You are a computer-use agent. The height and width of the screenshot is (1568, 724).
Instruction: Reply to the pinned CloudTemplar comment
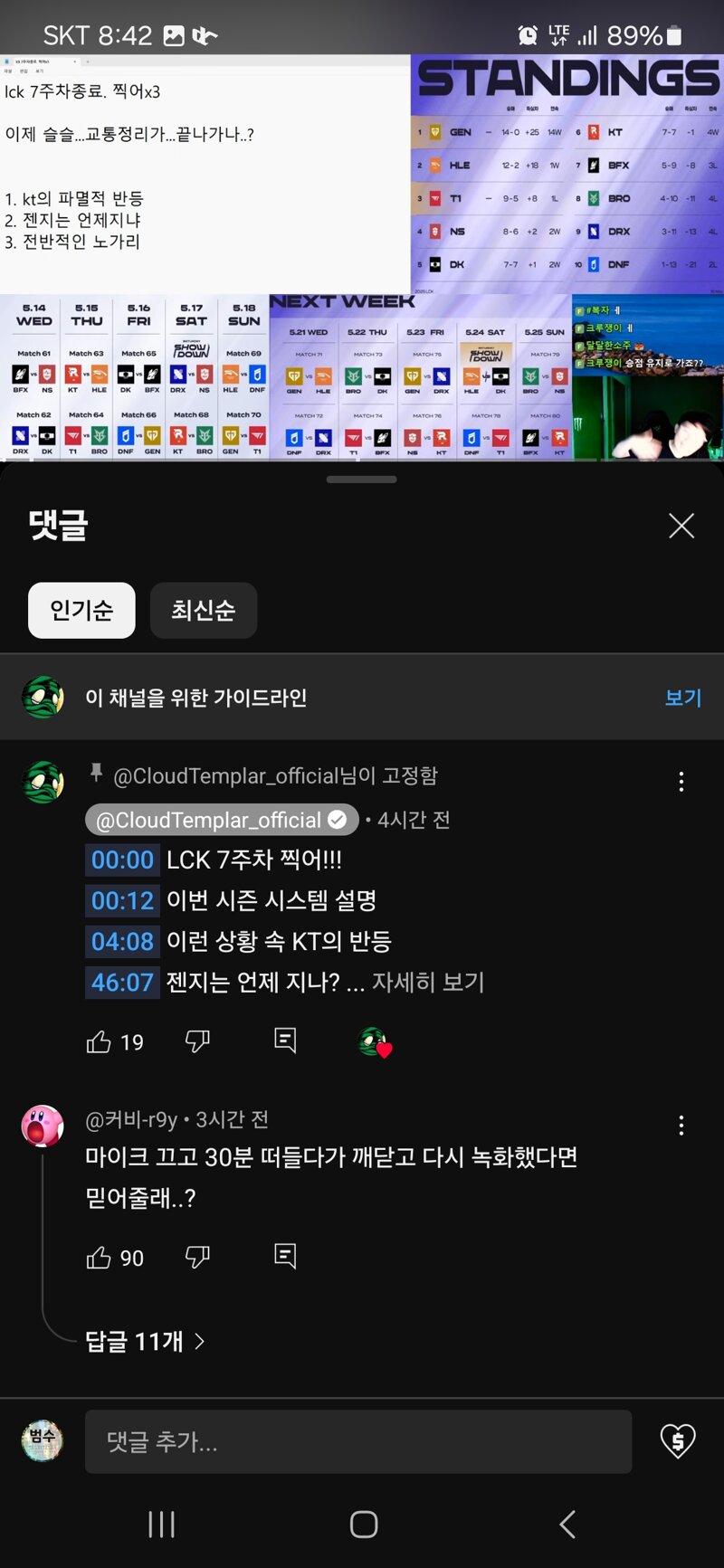pos(285,1041)
